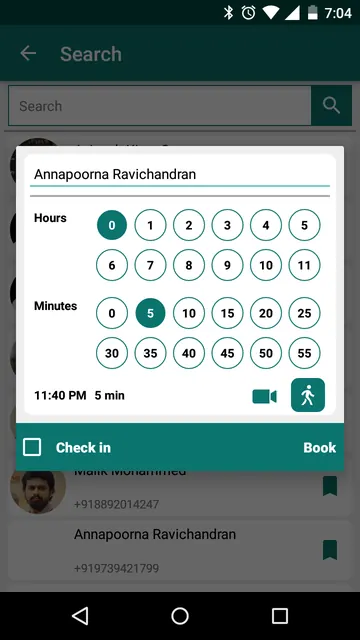Choose 55 minutes

click(x=304, y=353)
